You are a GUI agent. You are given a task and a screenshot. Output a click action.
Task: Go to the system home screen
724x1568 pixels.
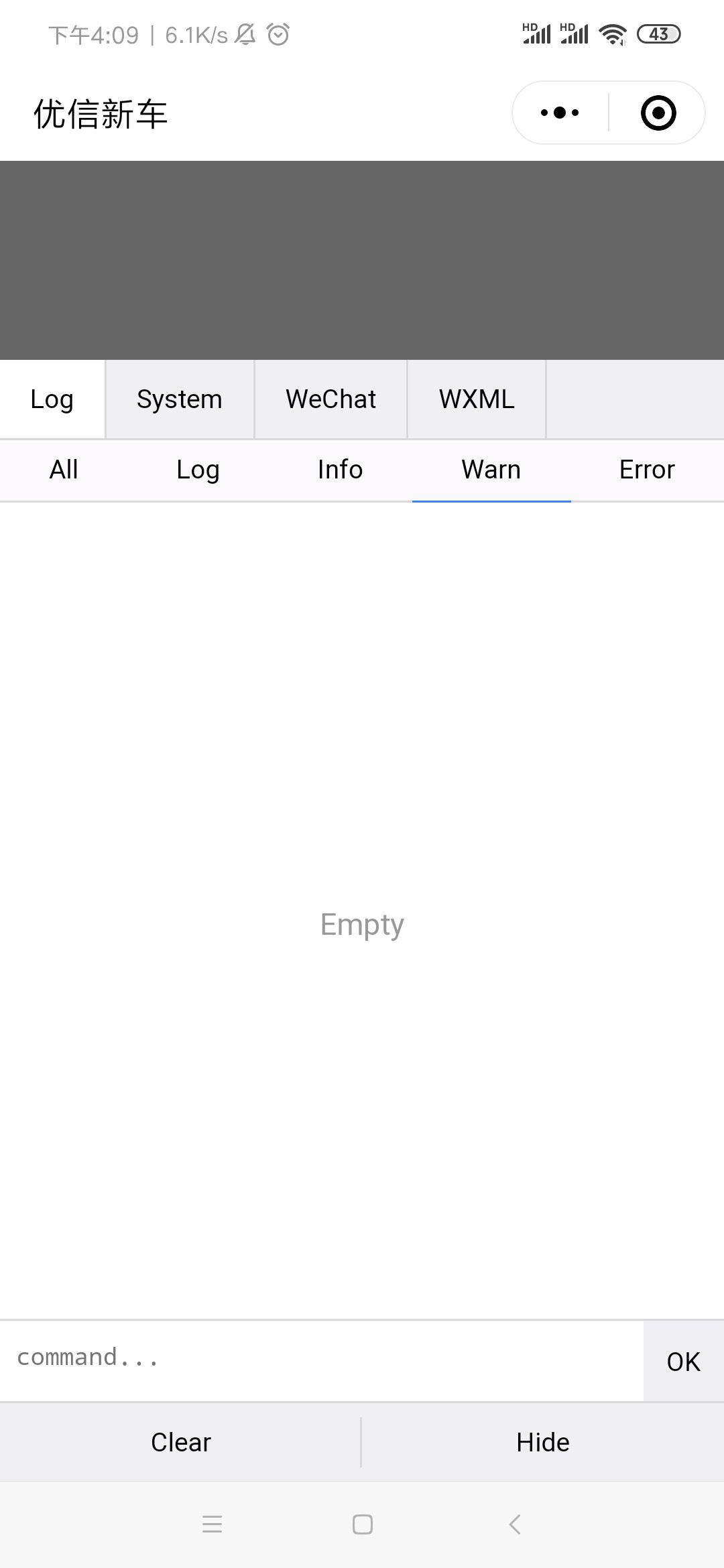coord(363,1524)
